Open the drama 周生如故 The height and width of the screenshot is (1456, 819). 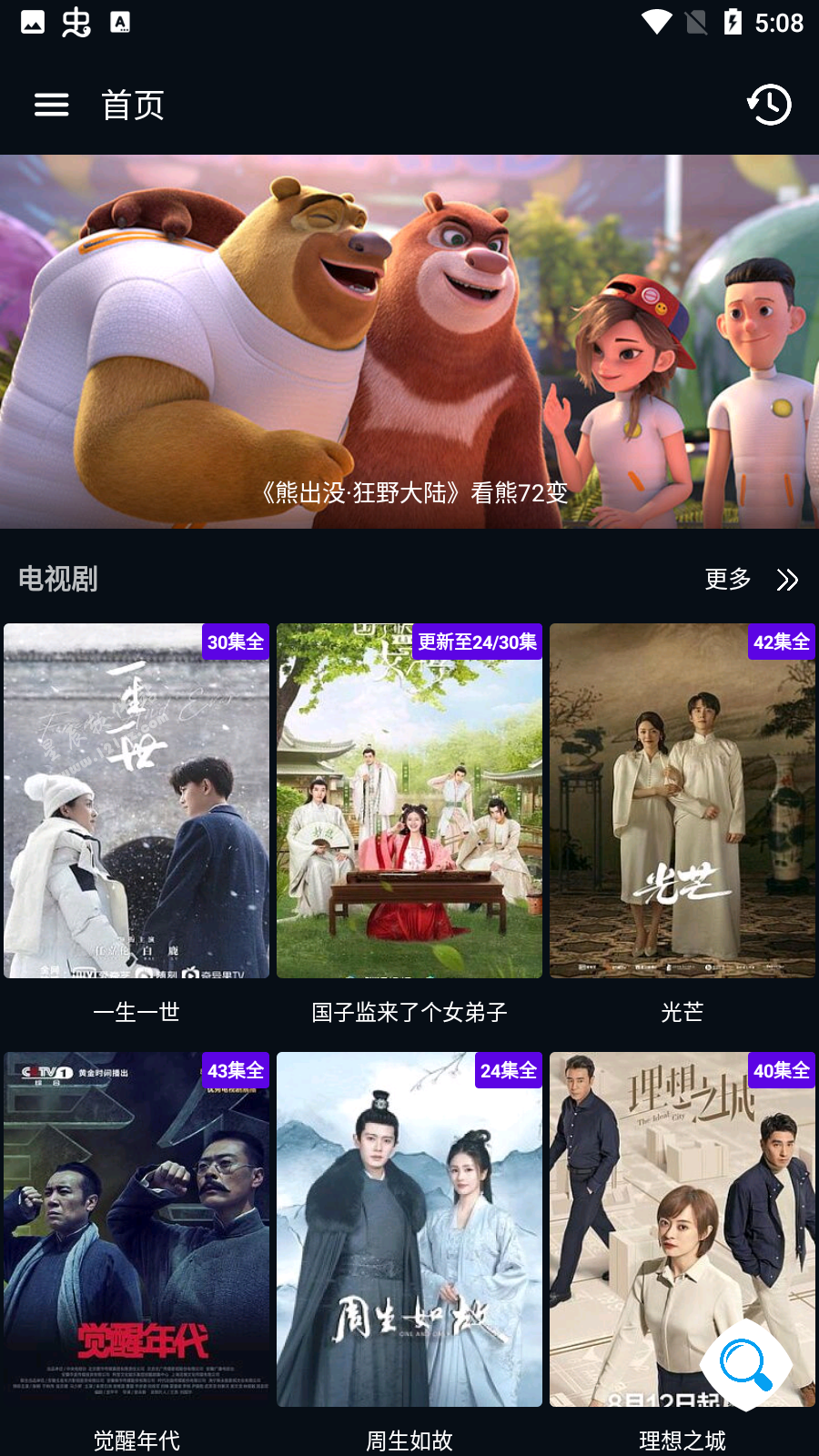tap(409, 1228)
